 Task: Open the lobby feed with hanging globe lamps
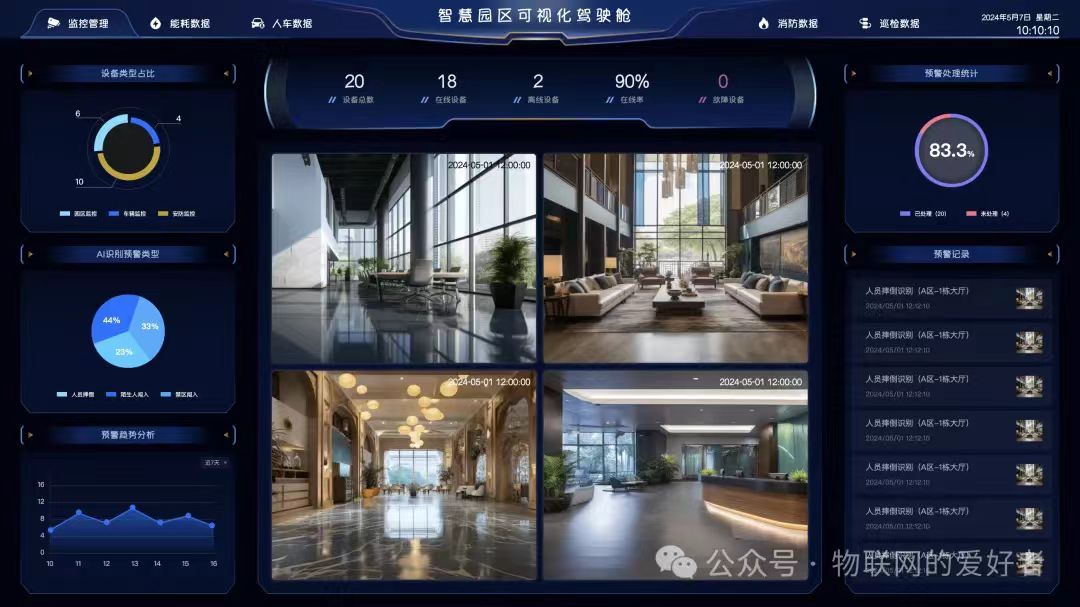[403, 475]
